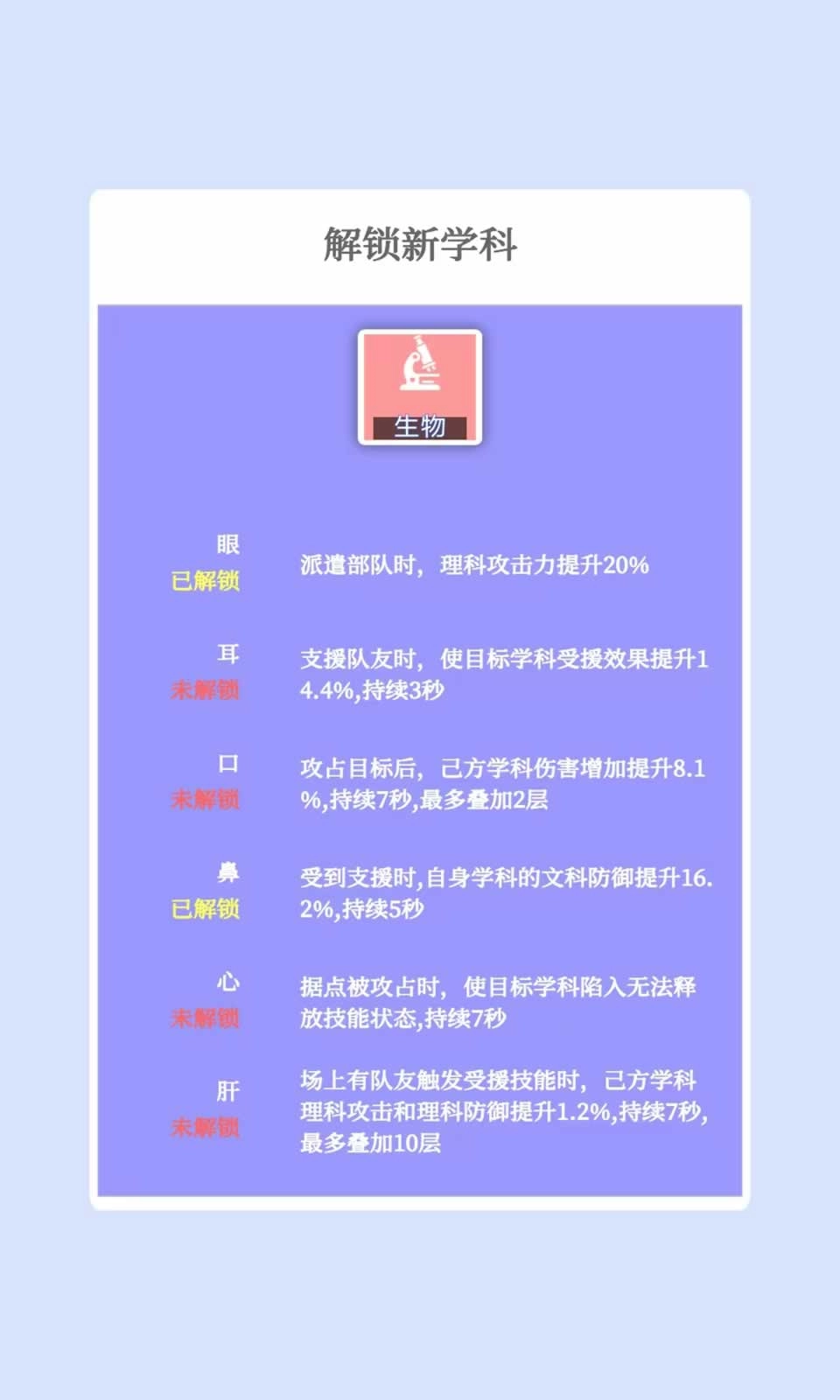Image resolution: width=840 pixels, height=1400 pixels.
Task: Expand the 口 skill effect description
Action: pyautogui.click(x=504, y=781)
